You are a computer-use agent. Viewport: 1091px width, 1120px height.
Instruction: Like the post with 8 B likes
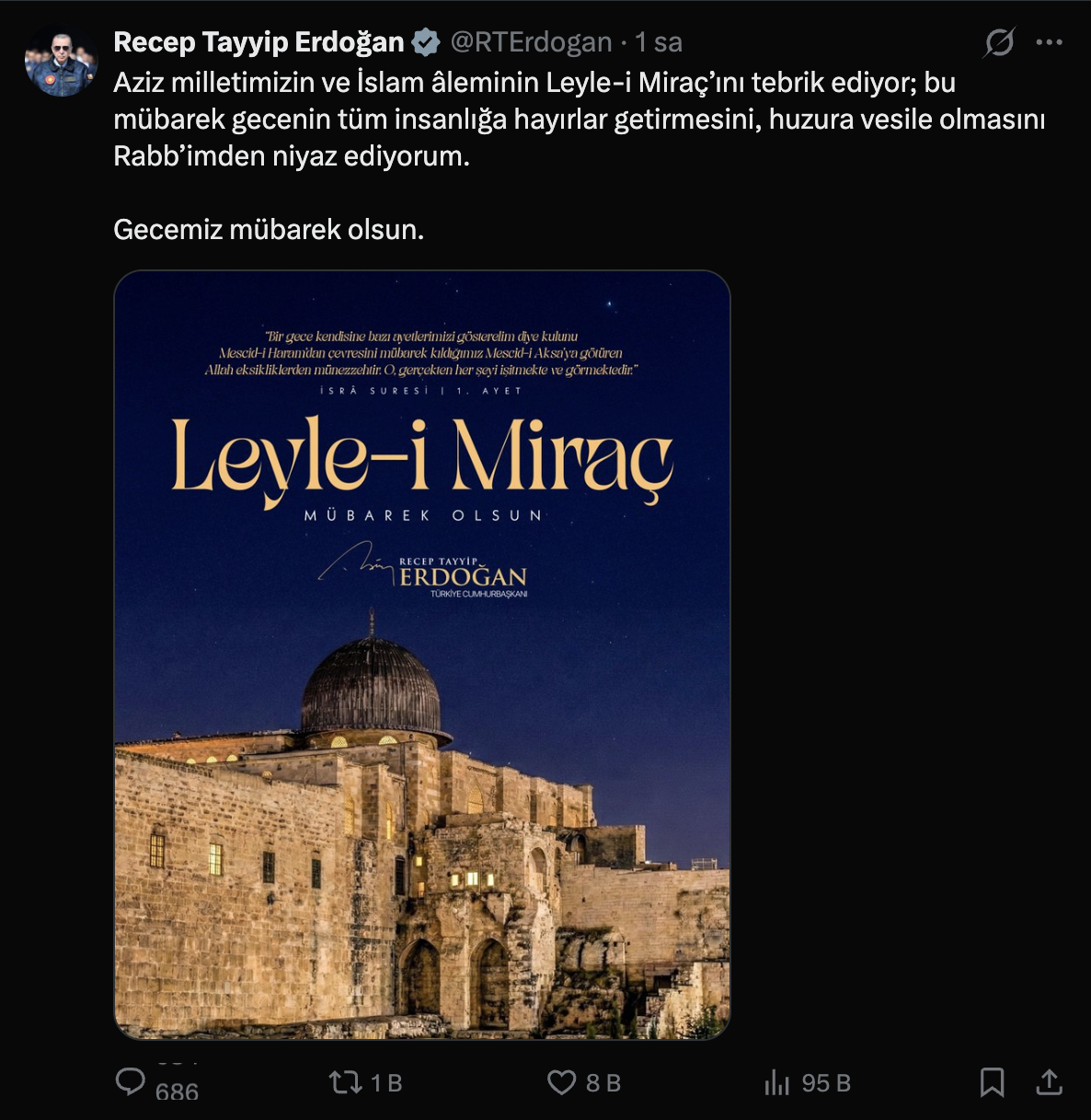coord(561,1082)
